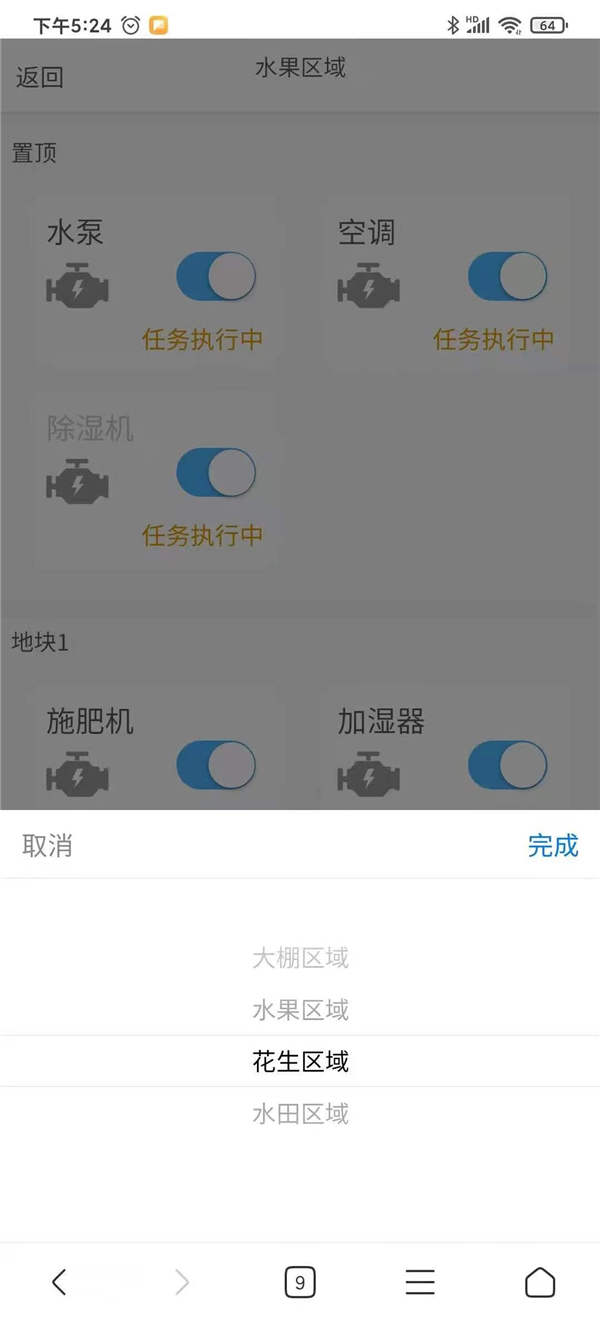Viewport: 600px width, 1333px height.
Task: Pick the 水田区域 option
Action: (300, 1113)
